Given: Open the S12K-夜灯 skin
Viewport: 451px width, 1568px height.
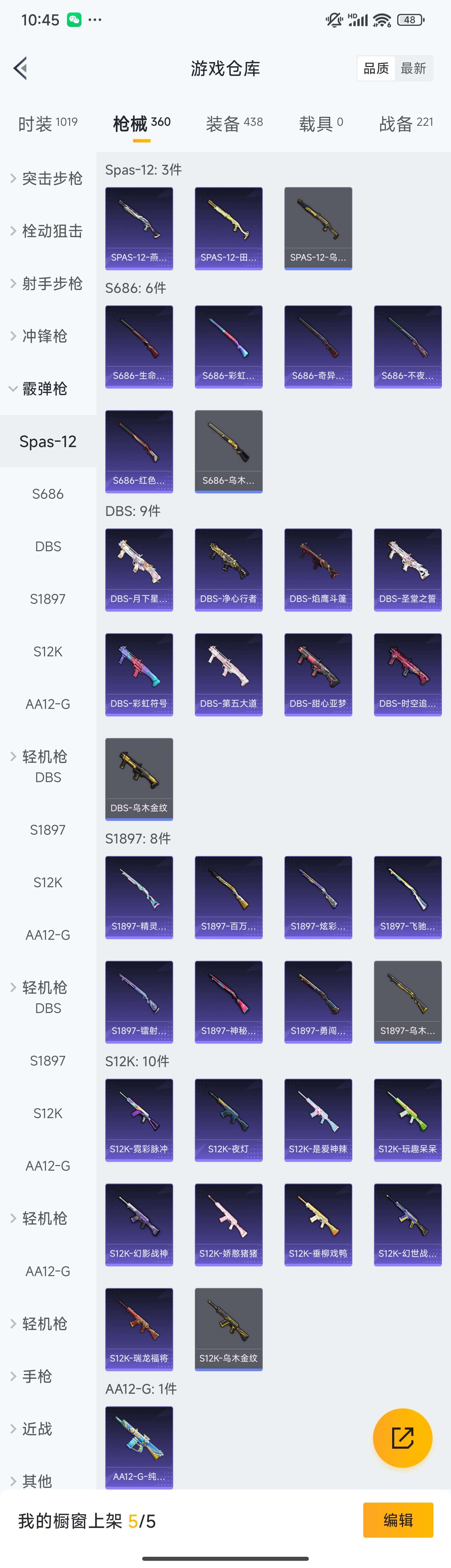Looking at the screenshot, I should 229,1119.
